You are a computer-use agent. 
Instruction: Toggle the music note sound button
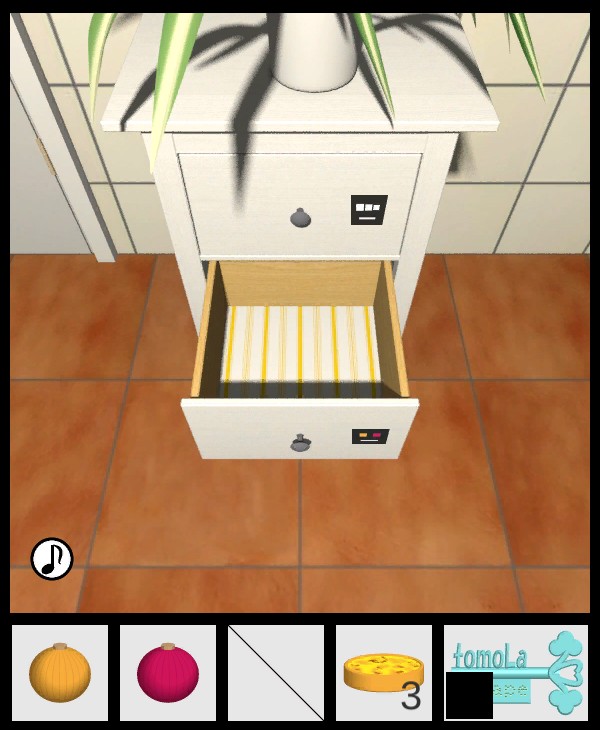point(52,559)
